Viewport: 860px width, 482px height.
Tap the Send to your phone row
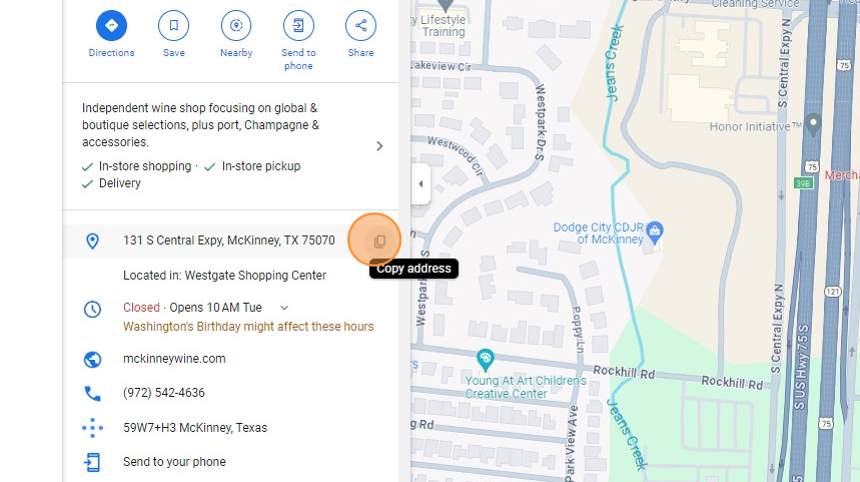(174, 462)
